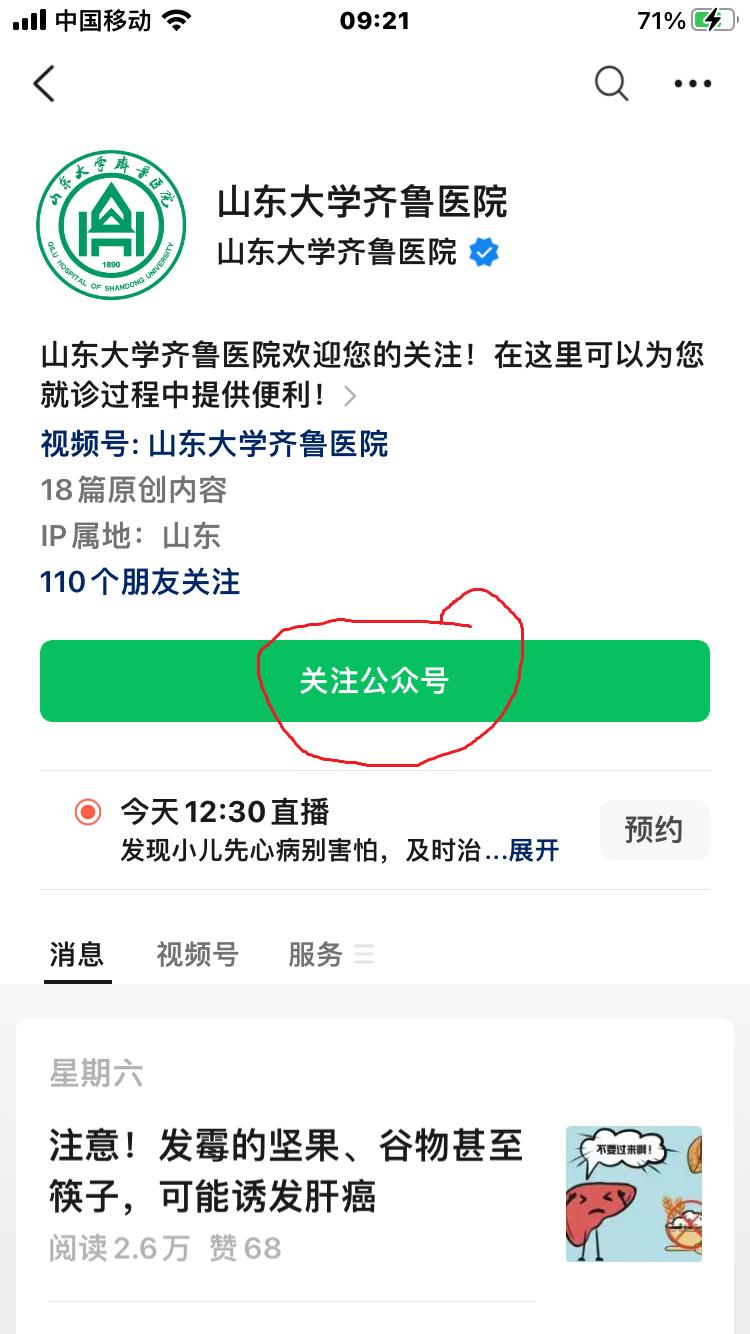Viewport: 750px width, 1334px height.
Task: Switch to the 服务 tab
Action: click(x=316, y=955)
